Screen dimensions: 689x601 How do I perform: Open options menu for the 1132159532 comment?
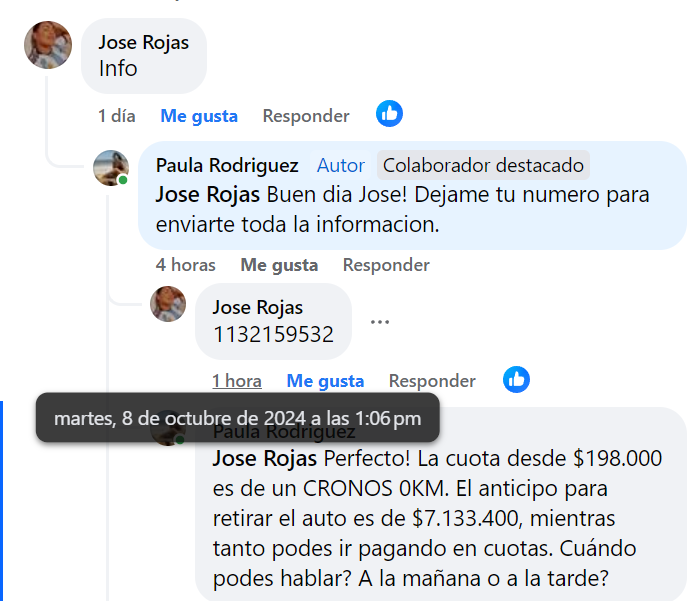[380, 322]
